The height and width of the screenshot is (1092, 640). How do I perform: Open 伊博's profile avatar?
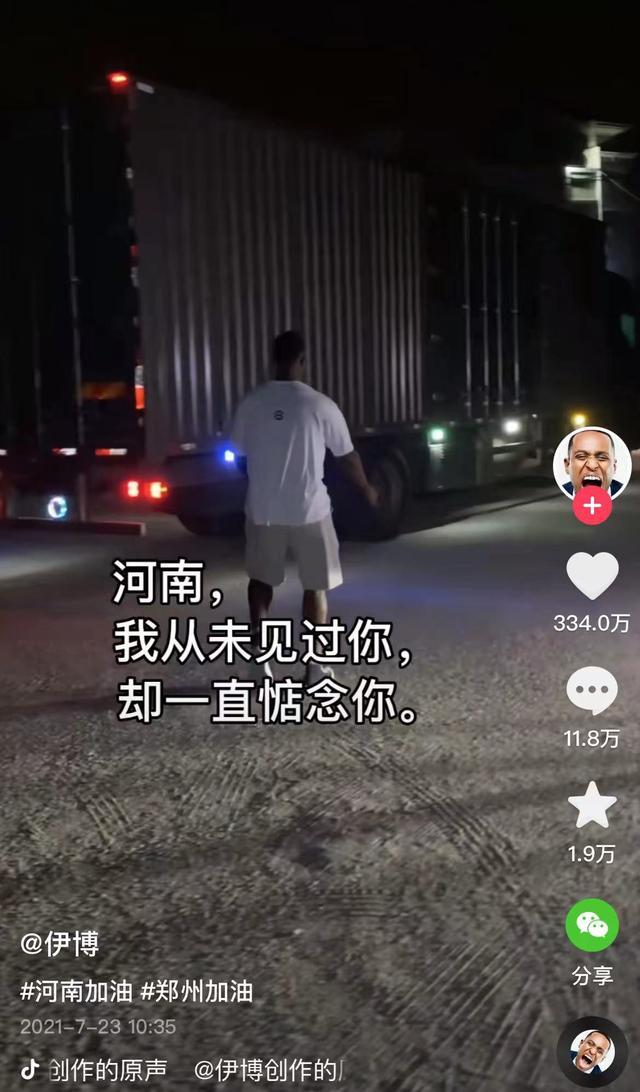click(x=591, y=462)
